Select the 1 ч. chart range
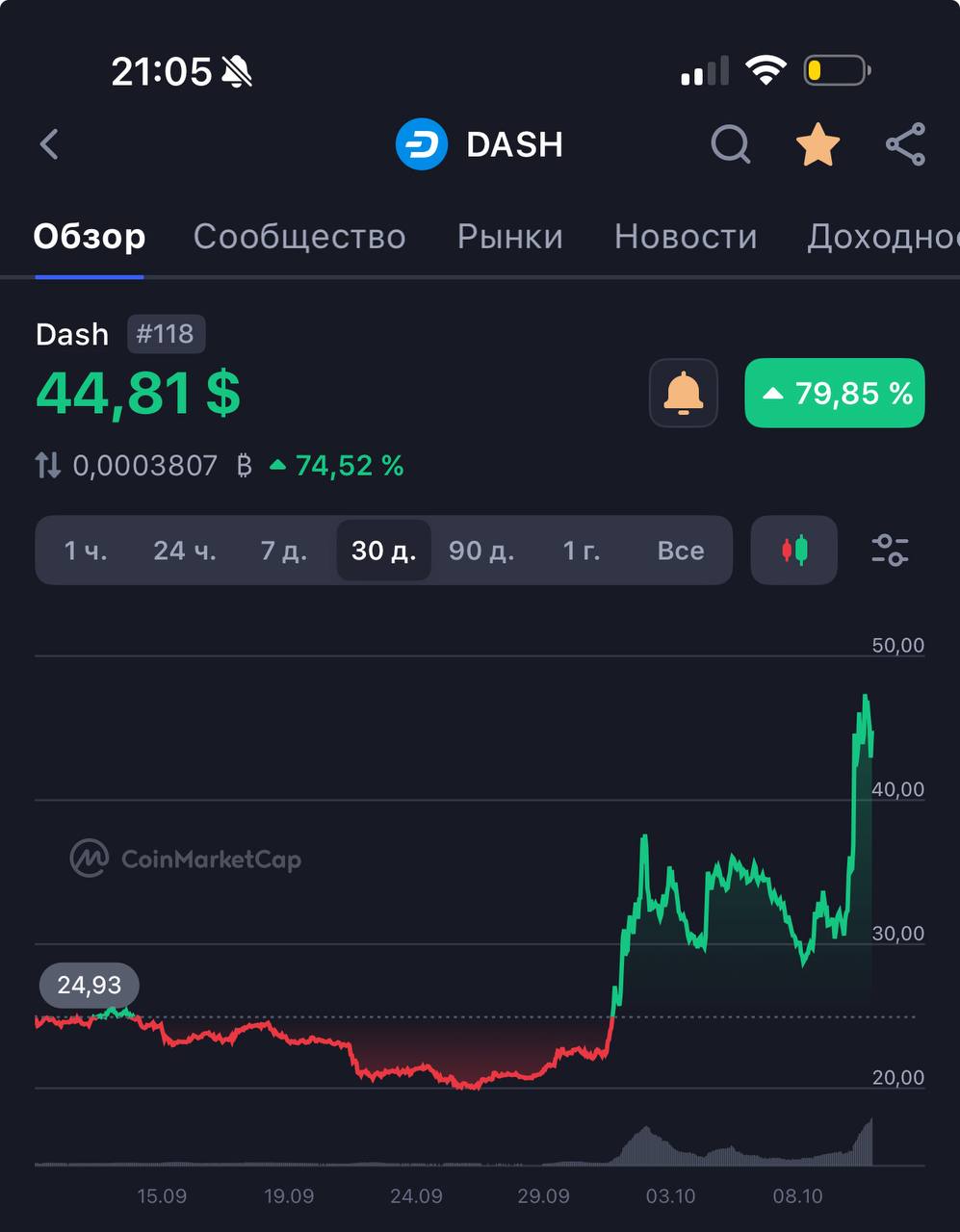The image size is (960, 1232). tap(86, 551)
